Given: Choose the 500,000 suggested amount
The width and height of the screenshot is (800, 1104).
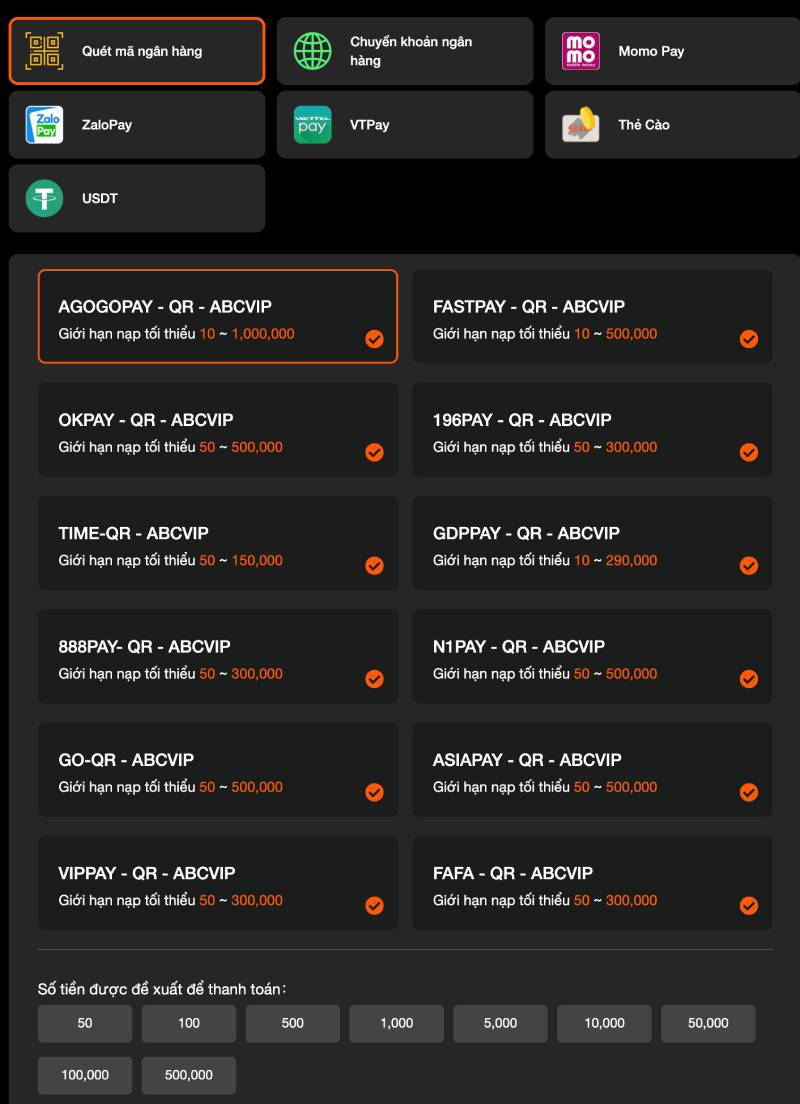Looking at the screenshot, I should click(x=189, y=1075).
